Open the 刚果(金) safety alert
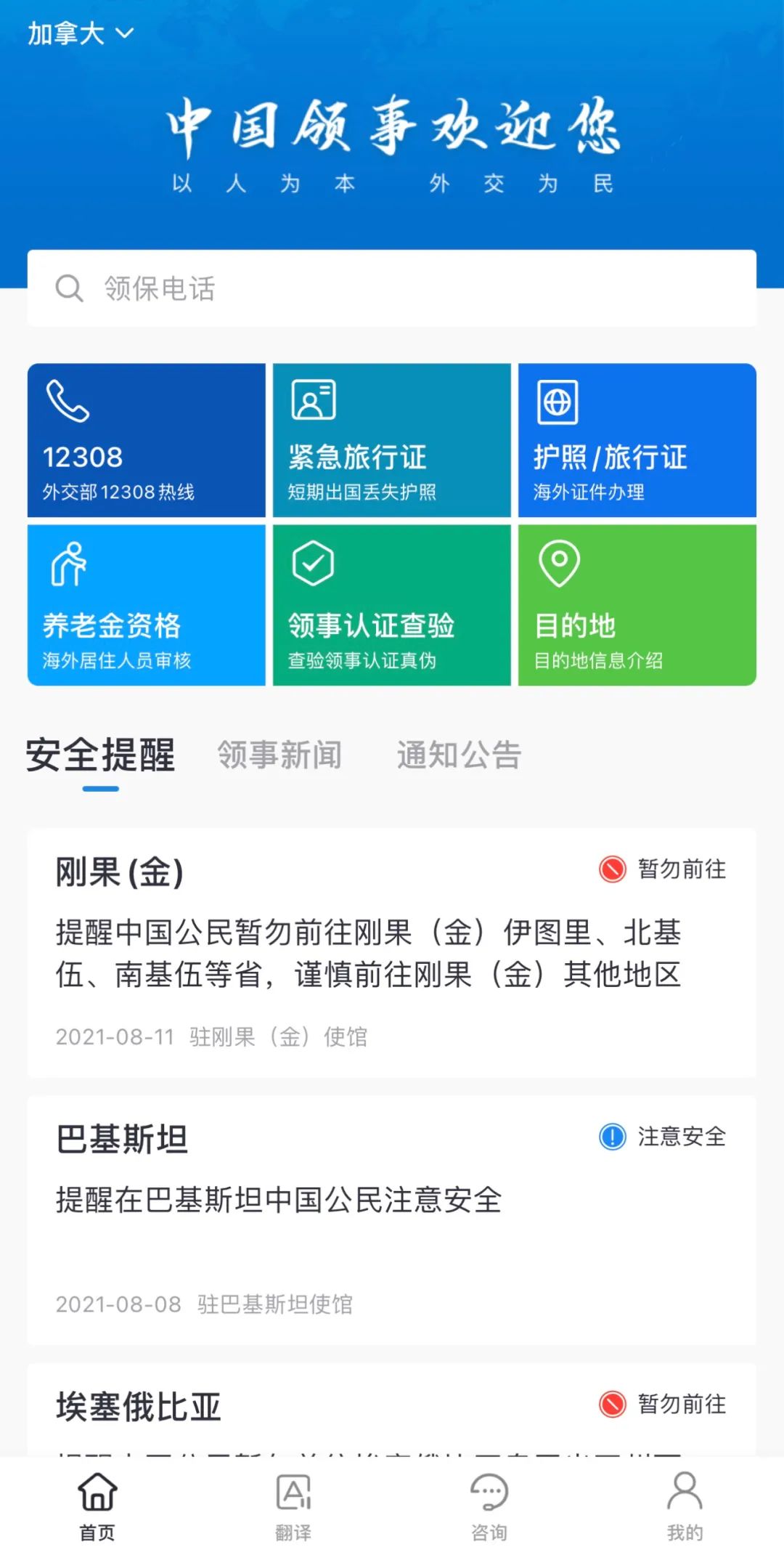This screenshot has width=784, height=1563. click(392, 952)
